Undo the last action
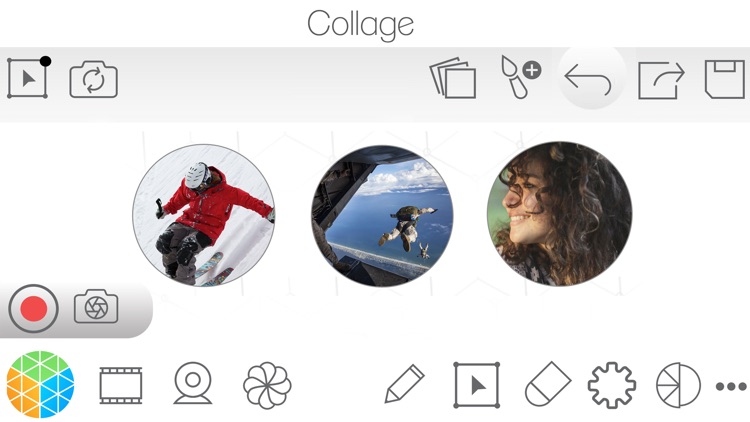Image resolution: width=750 pixels, height=422 pixels. (x=588, y=78)
